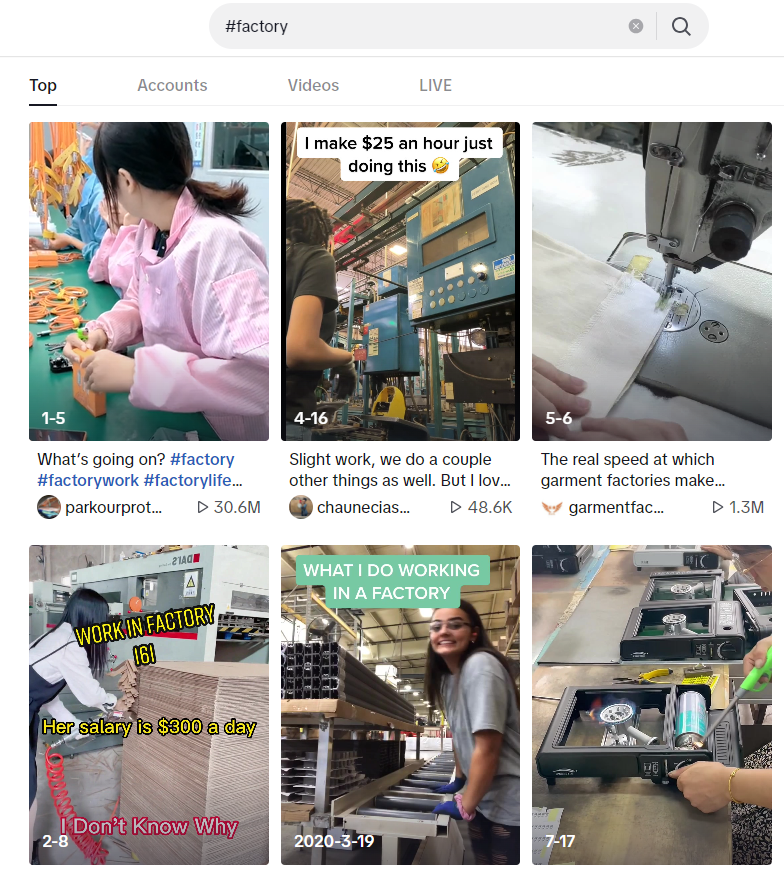Open the 'Work in factory' salary video
The image size is (784, 874).
click(149, 704)
